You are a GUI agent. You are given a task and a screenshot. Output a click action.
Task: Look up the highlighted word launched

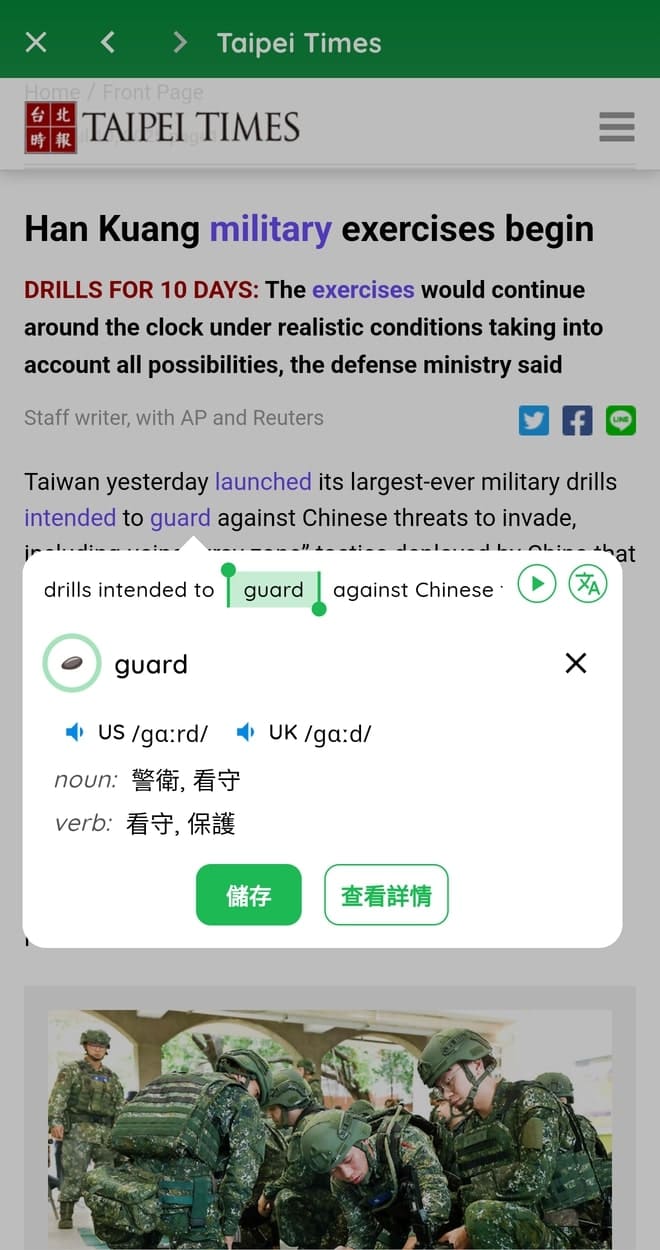tap(263, 482)
